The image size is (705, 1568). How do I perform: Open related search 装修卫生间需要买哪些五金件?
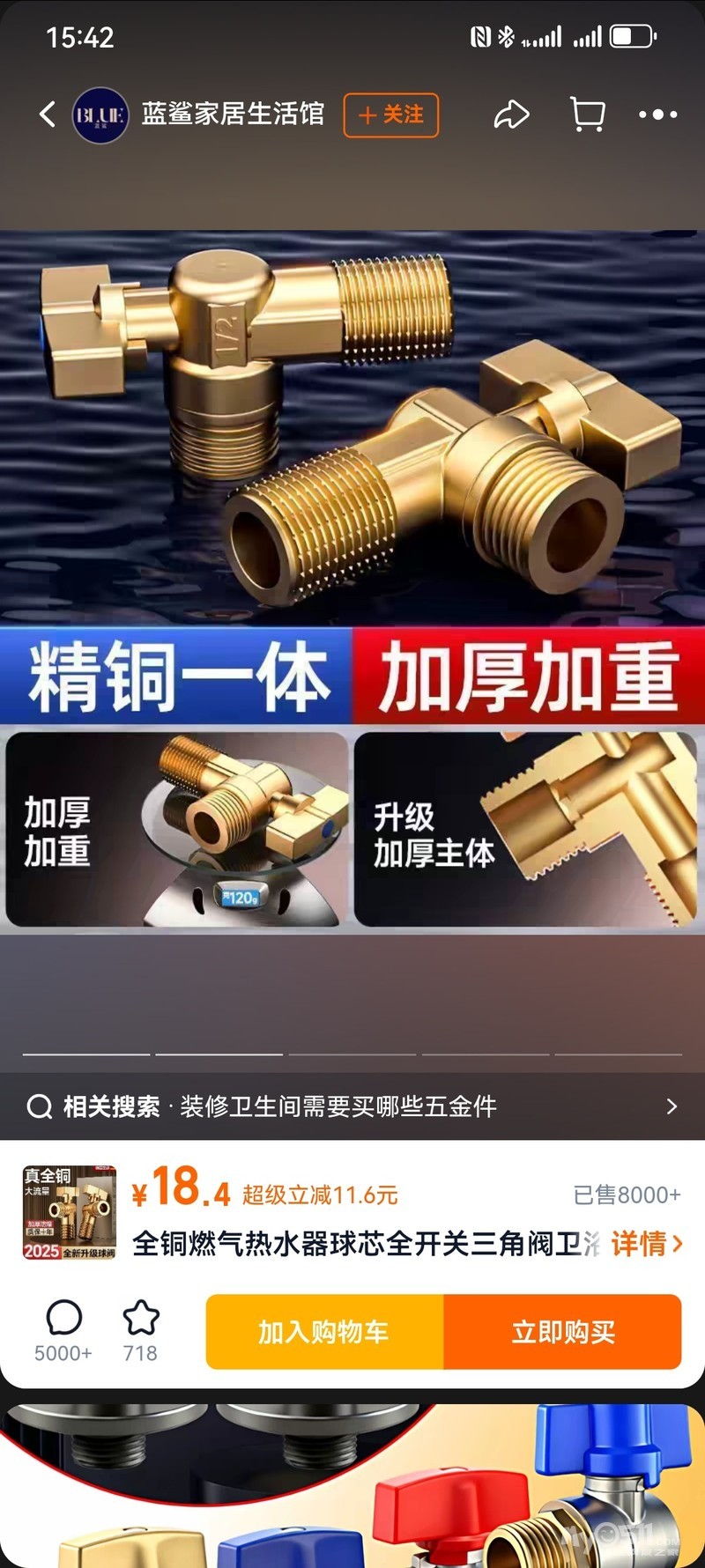tap(352, 1106)
